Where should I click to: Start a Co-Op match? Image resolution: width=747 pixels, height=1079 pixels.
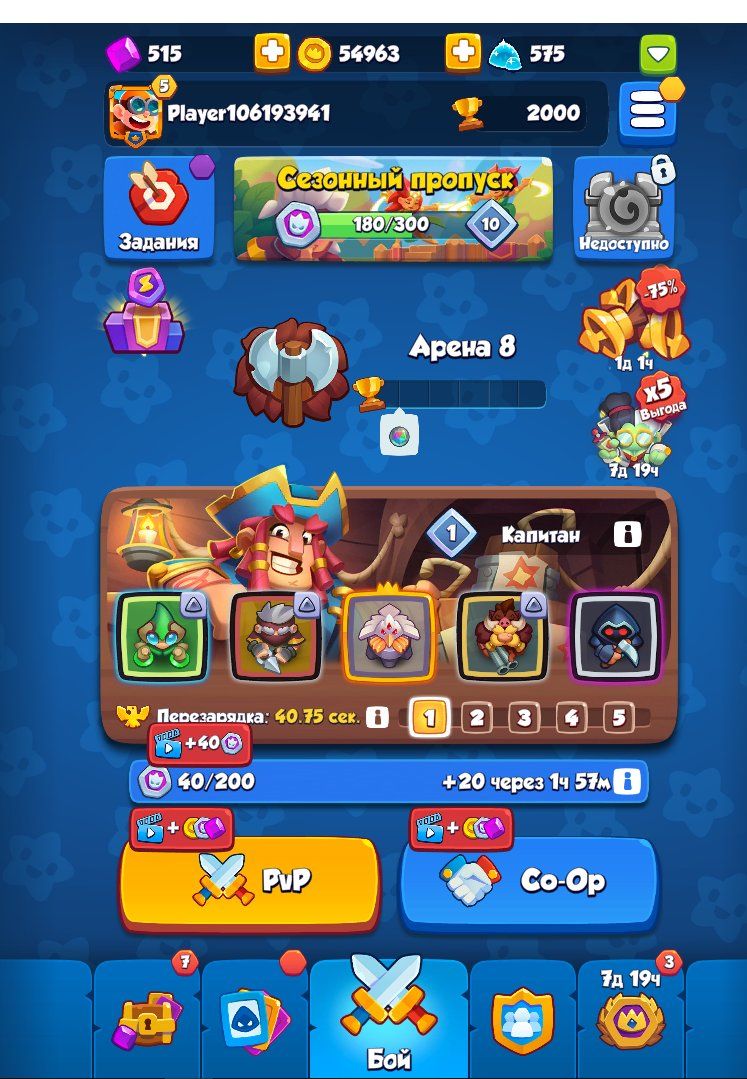point(528,882)
